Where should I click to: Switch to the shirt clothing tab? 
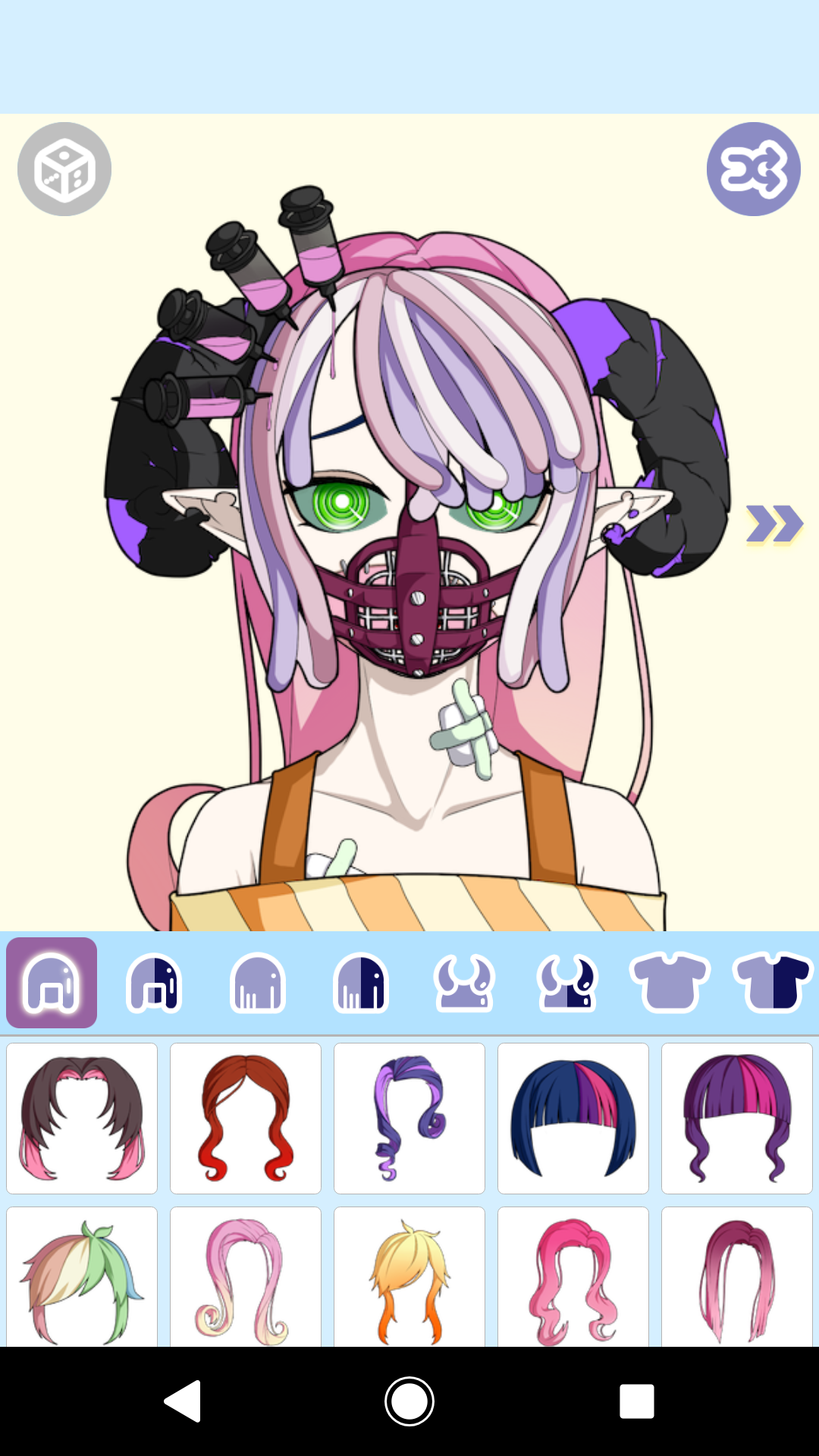click(670, 983)
